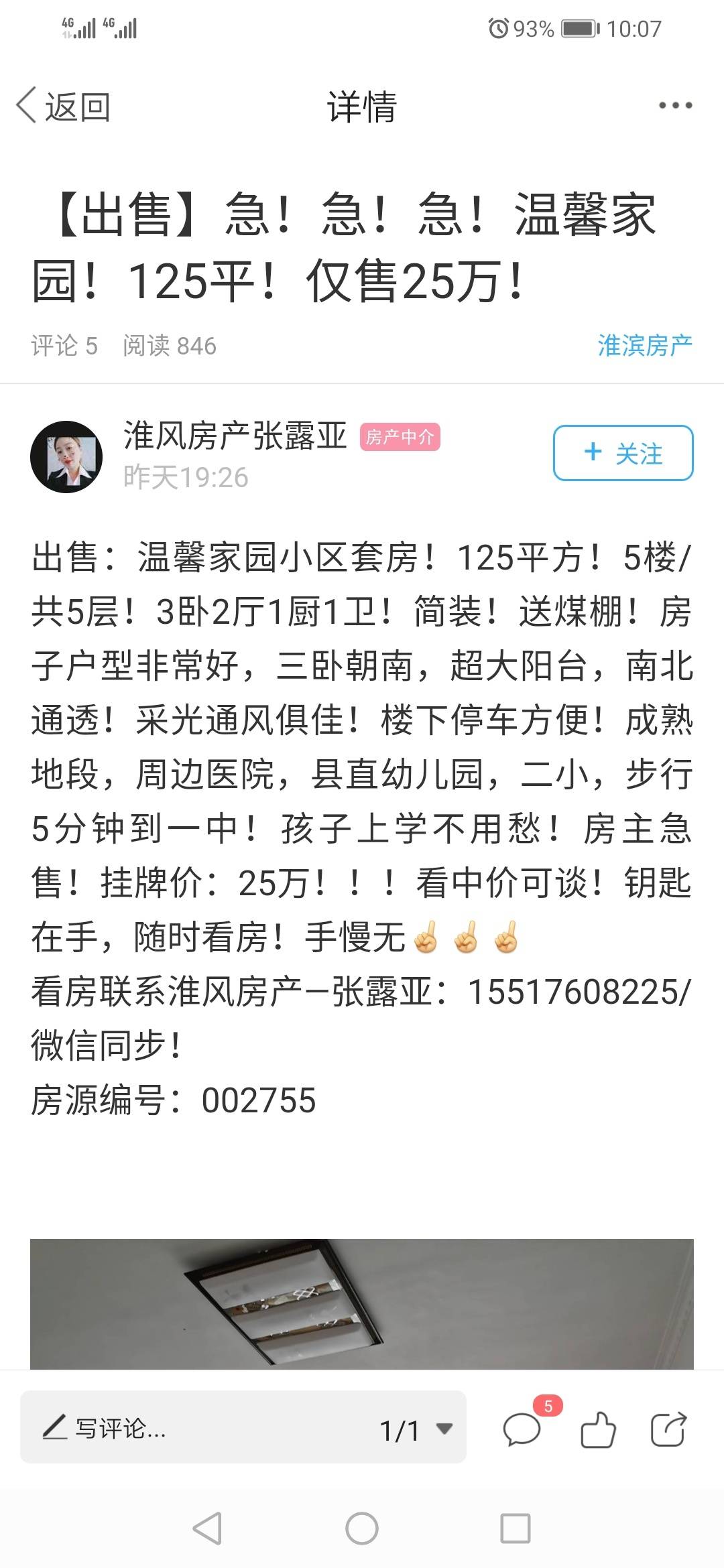View the 5 comments via bubble icon
The width and height of the screenshot is (724, 1568).
[x=522, y=1429]
